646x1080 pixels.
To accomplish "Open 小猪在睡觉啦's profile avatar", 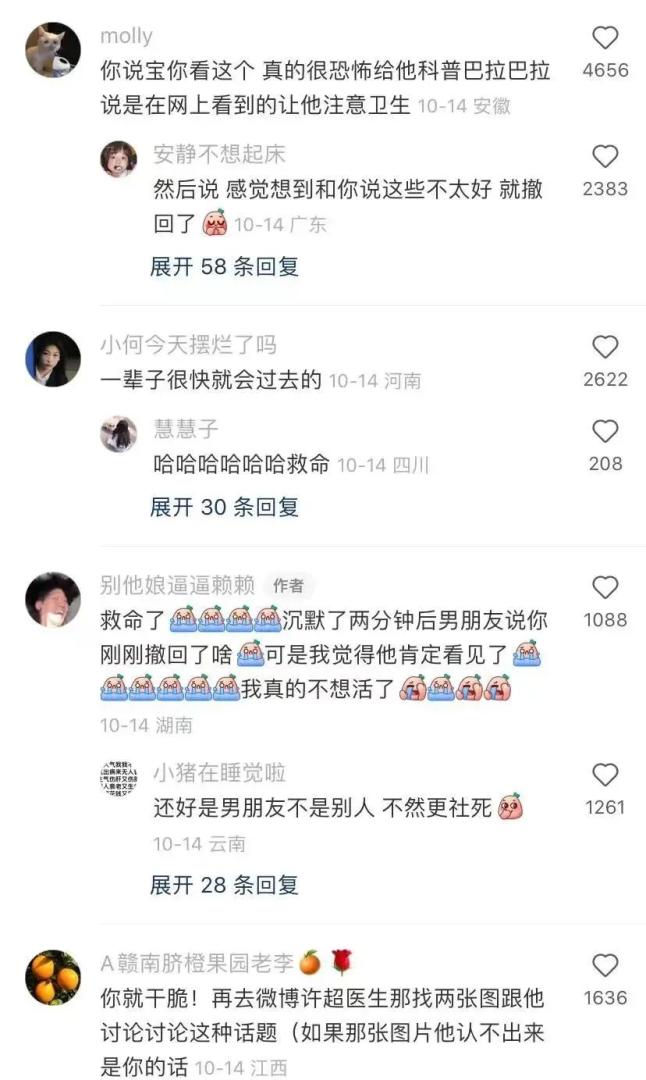I will [119, 777].
